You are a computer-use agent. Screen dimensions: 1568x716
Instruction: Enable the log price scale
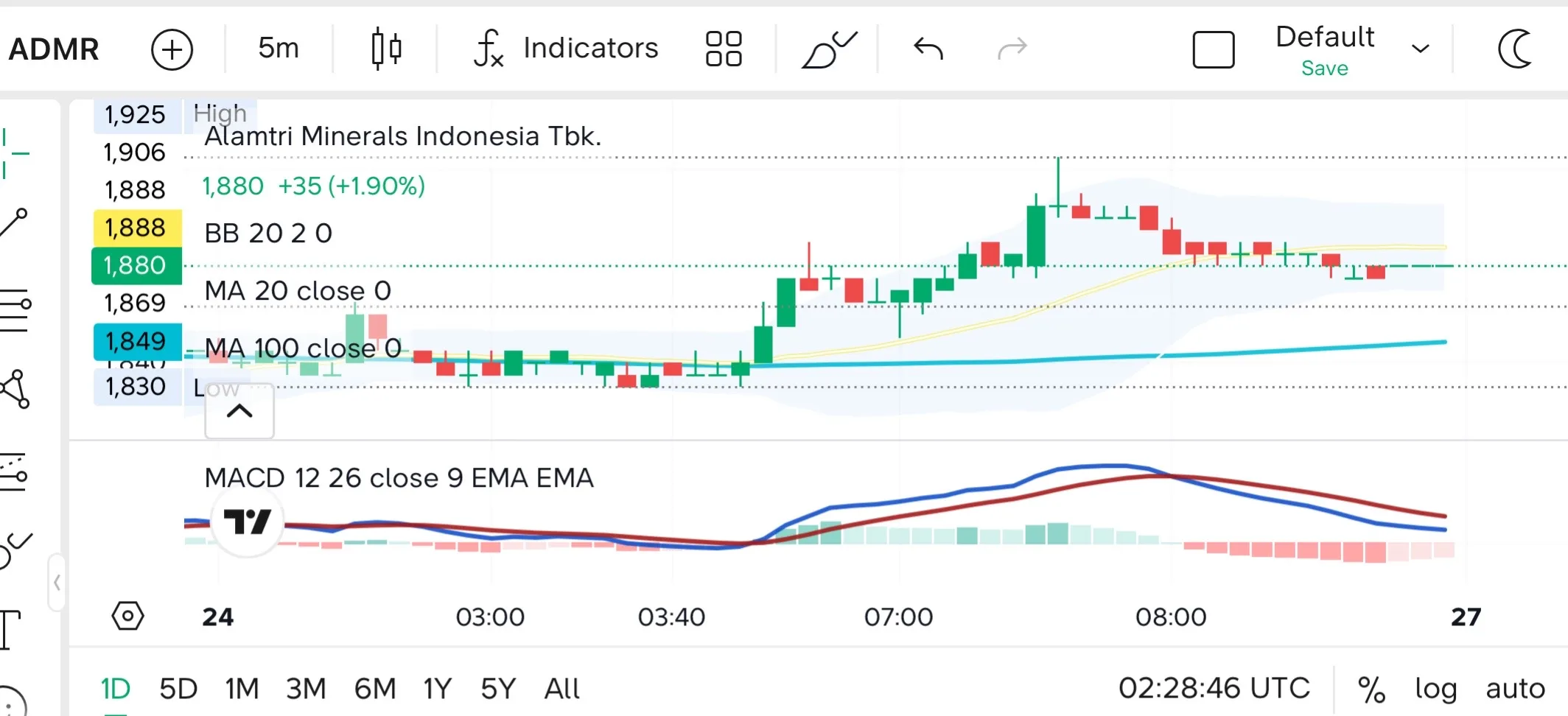(x=1435, y=689)
